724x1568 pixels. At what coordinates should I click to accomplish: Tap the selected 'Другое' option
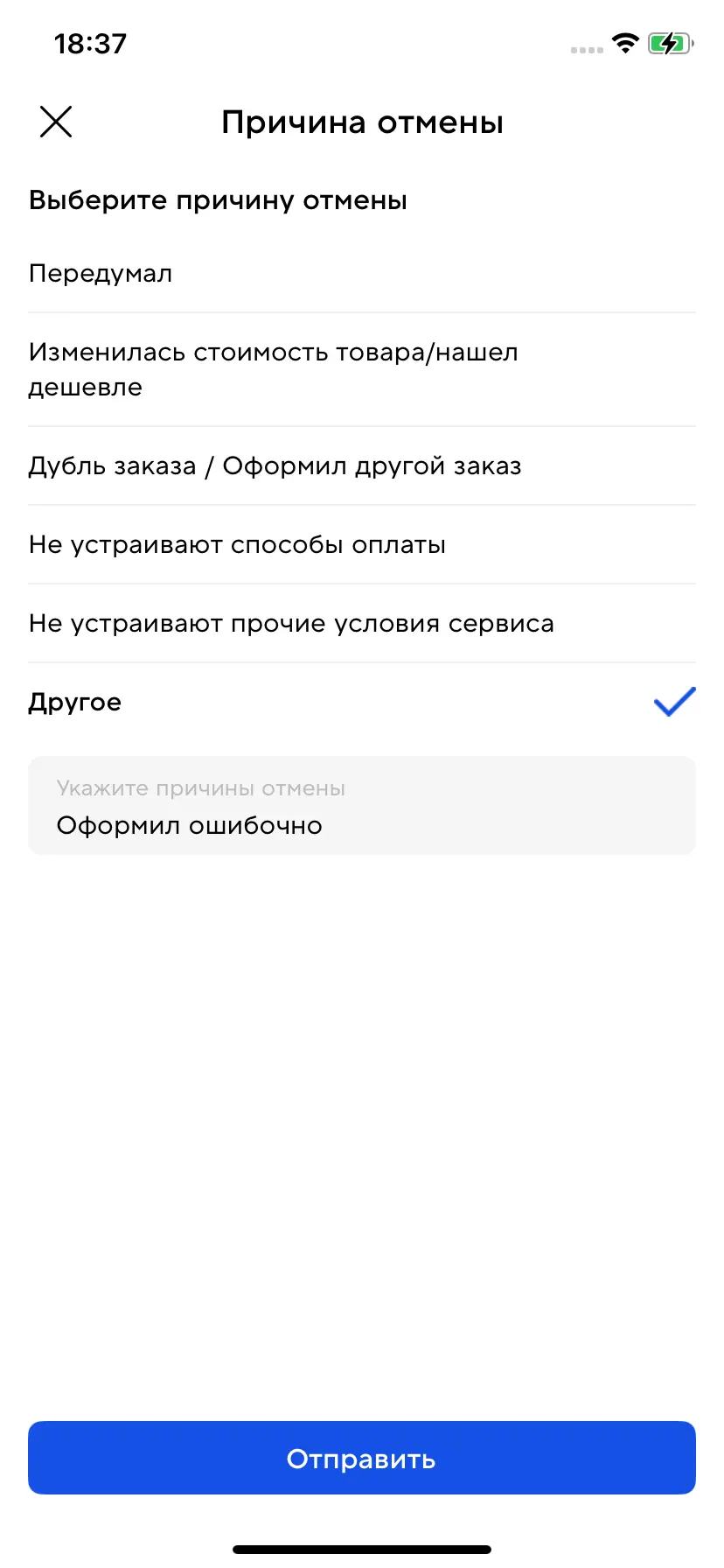click(x=75, y=703)
